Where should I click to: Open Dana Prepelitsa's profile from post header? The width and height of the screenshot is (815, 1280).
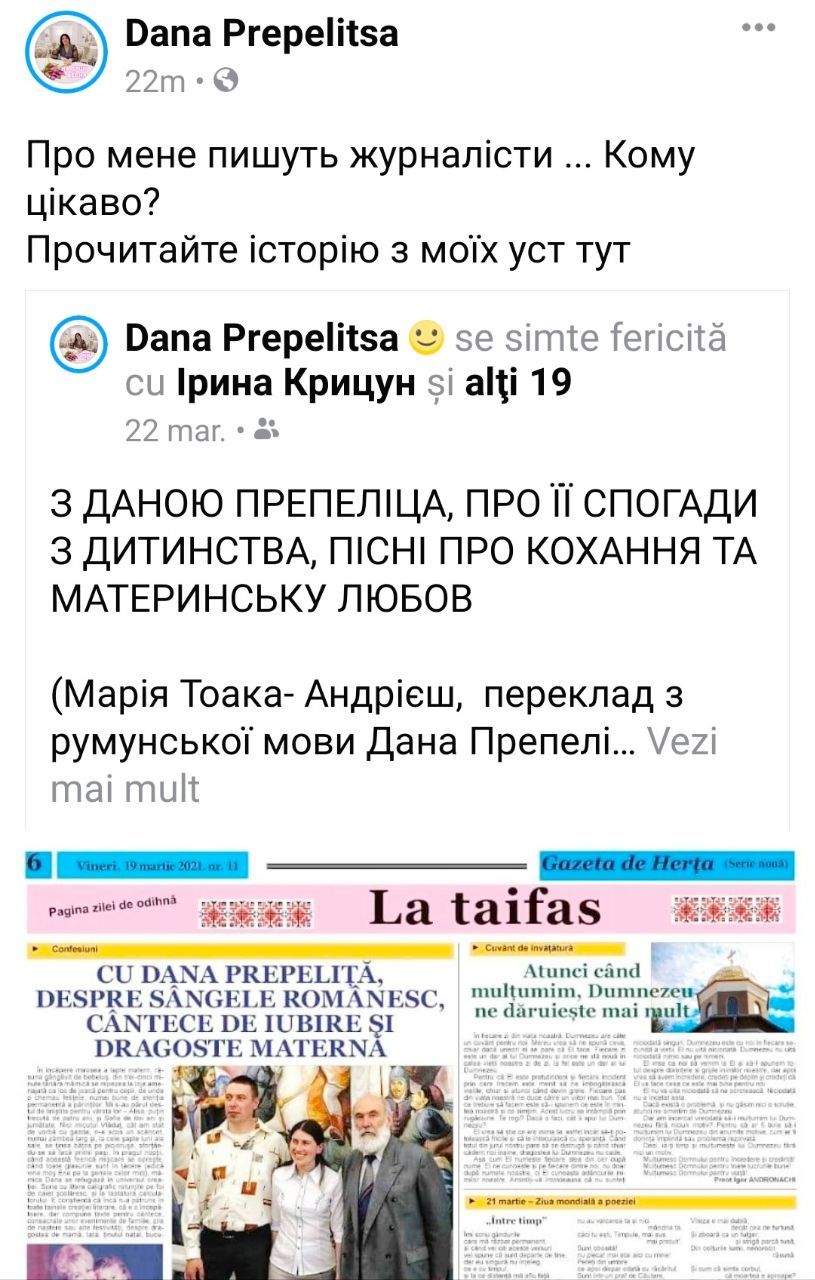(x=261, y=33)
